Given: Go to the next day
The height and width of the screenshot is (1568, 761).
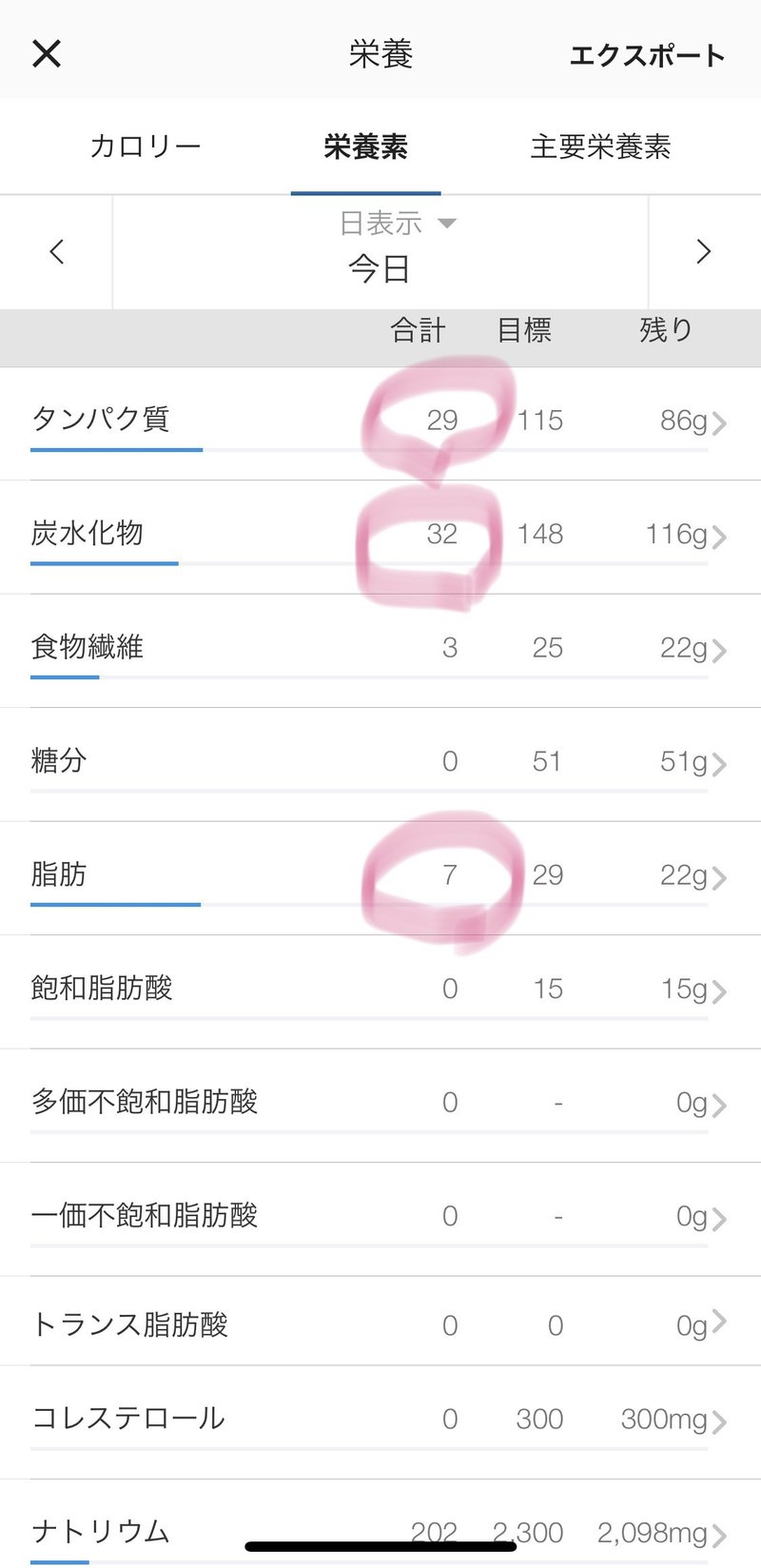Looking at the screenshot, I should [x=703, y=252].
